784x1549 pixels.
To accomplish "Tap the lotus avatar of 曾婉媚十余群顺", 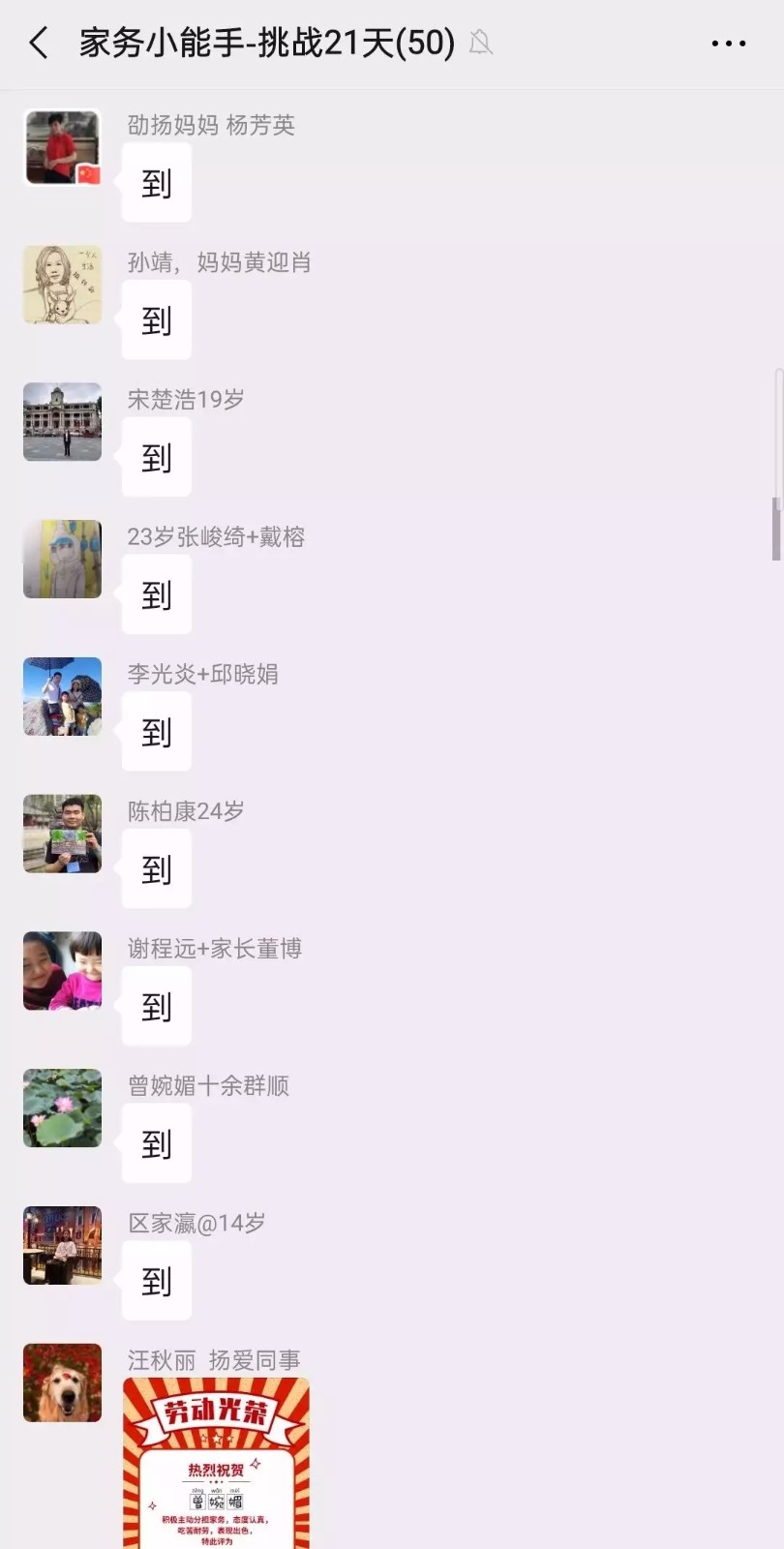I will [x=62, y=1109].
